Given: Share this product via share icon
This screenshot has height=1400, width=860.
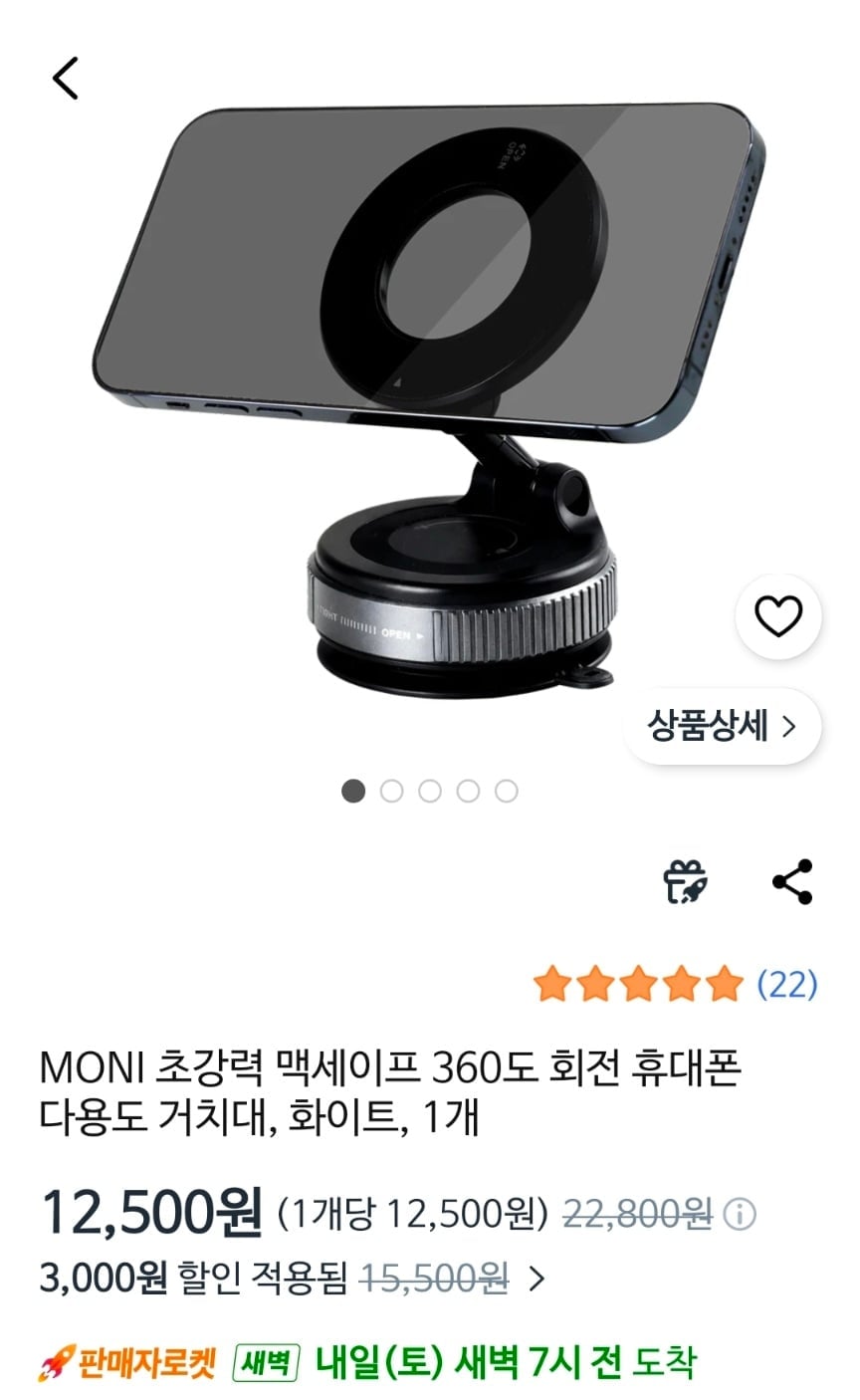Looking at the screenshot, I should click(792, 881).
